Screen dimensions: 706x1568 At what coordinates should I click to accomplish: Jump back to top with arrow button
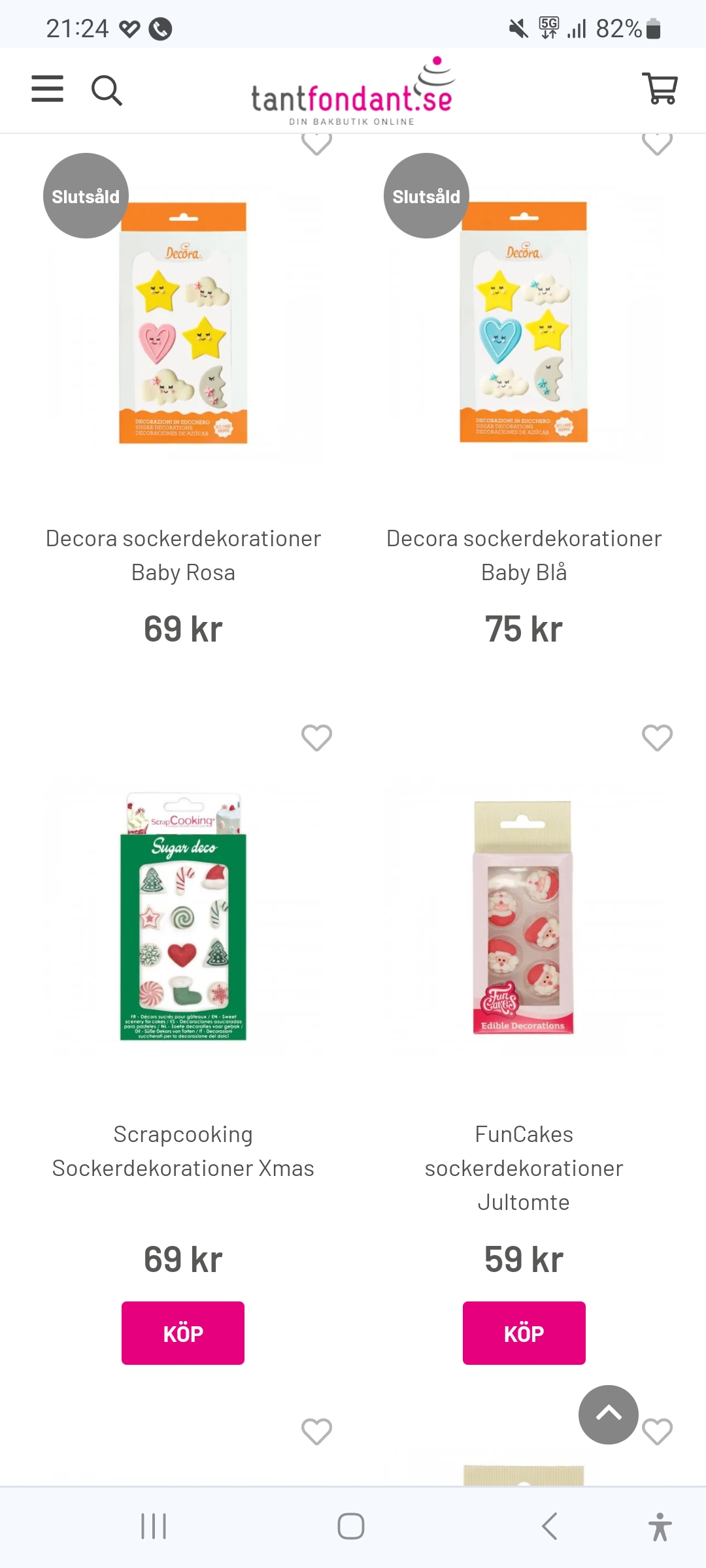click(x=608, y=1414)
